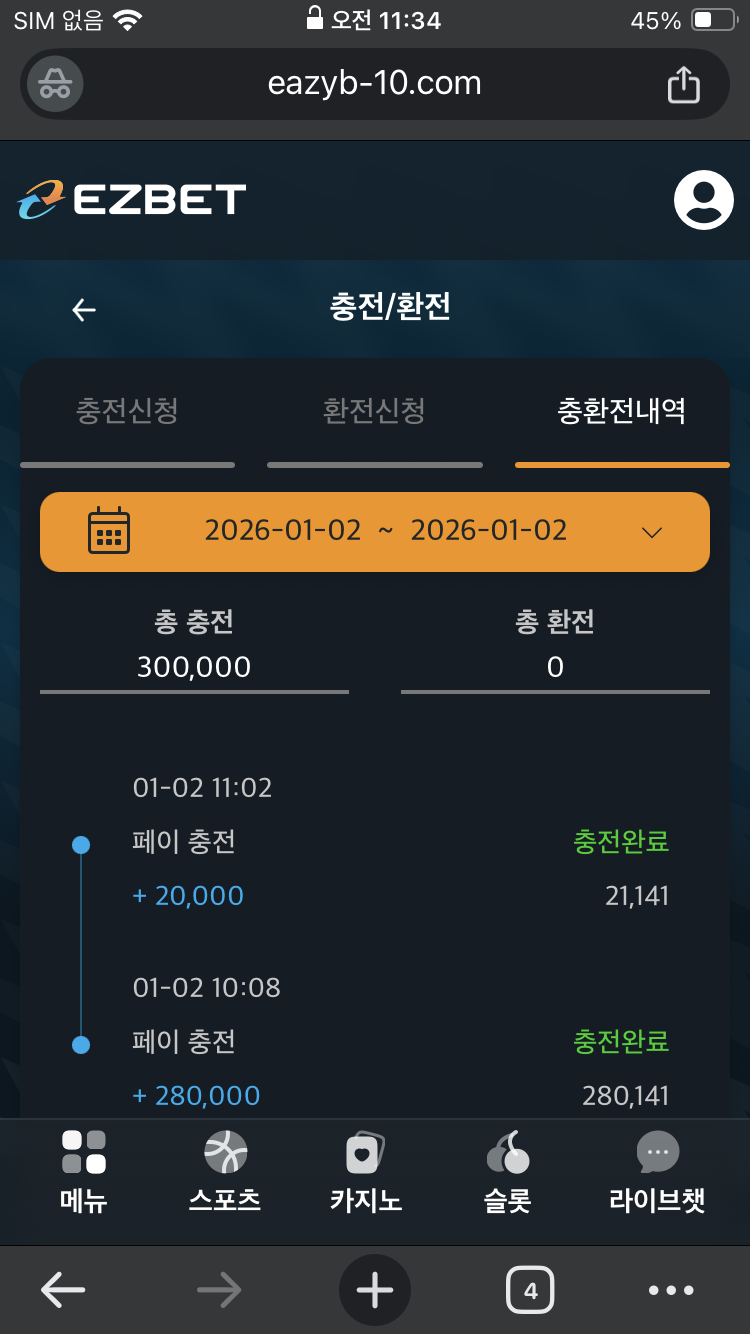This screenshot has width=750, height=1334.
Task: Switch to the 충전신청 tab
Action: [127, 411]
